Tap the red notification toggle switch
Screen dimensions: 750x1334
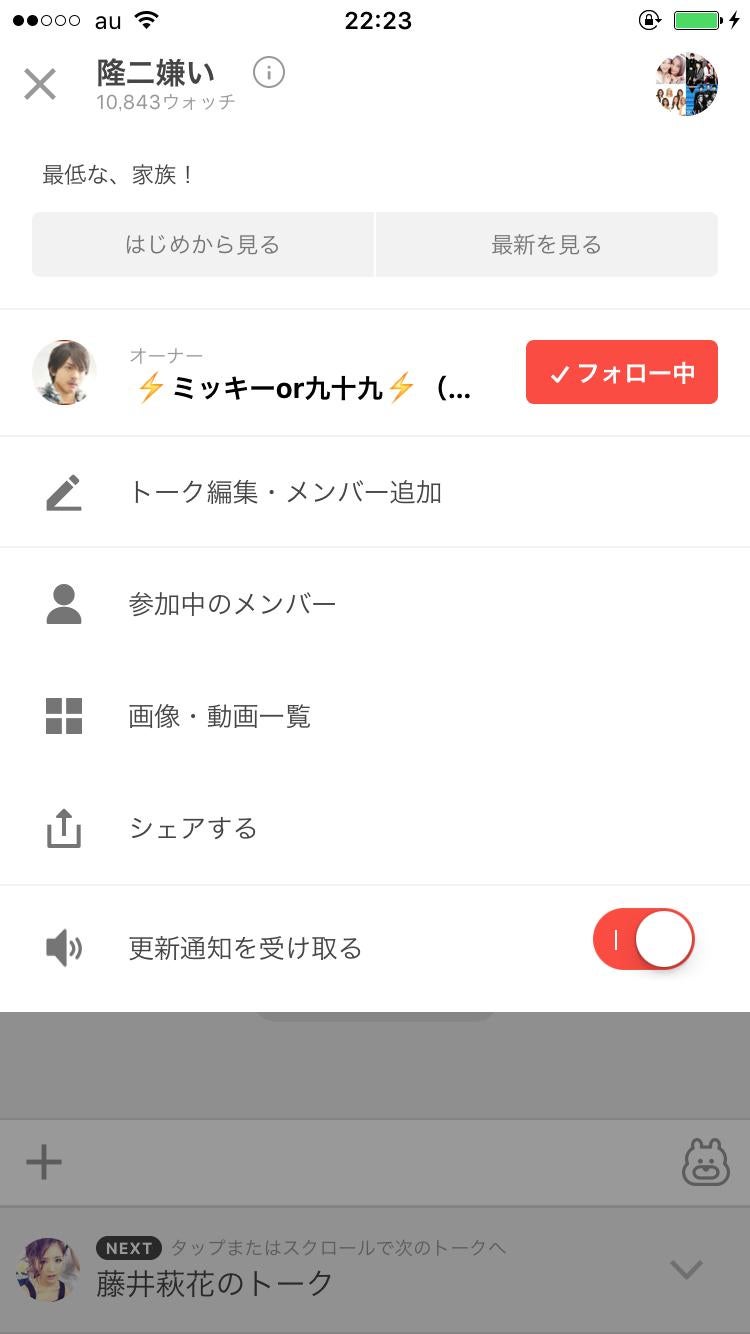[x=643, y=938]
